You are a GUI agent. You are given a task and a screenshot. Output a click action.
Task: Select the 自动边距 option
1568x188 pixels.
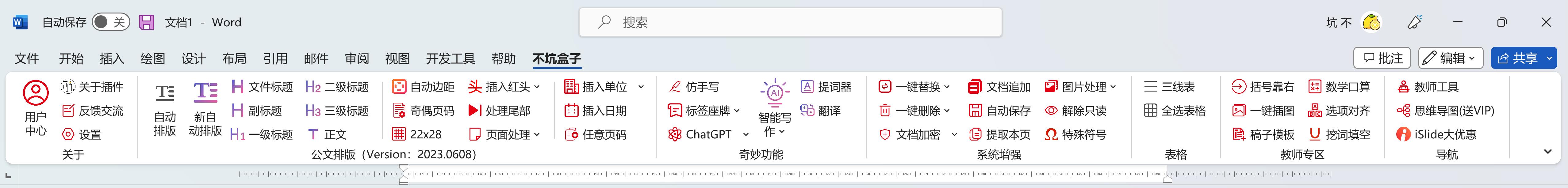coord(424,87)
